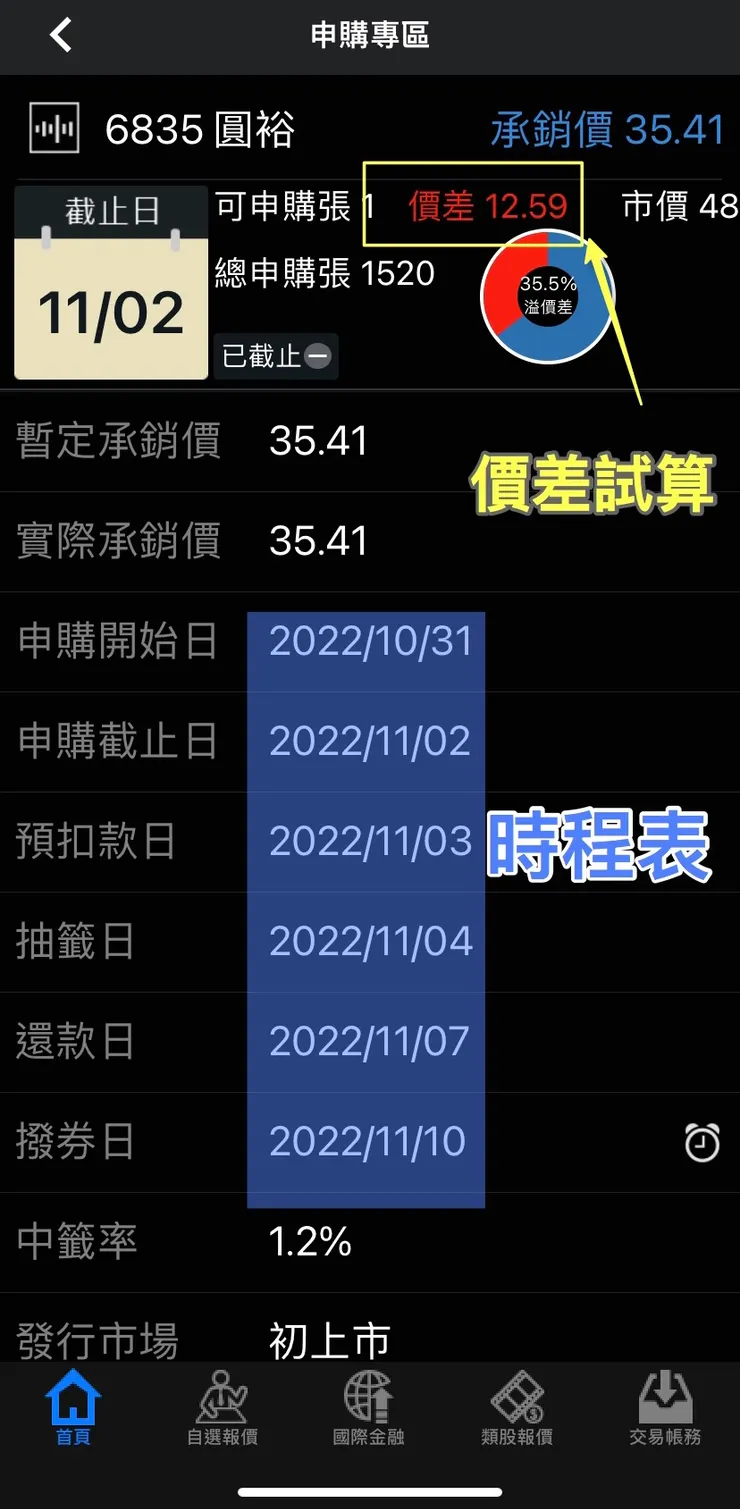Tap the 35.5% 溢價差 pie chart

click(546, 295)
